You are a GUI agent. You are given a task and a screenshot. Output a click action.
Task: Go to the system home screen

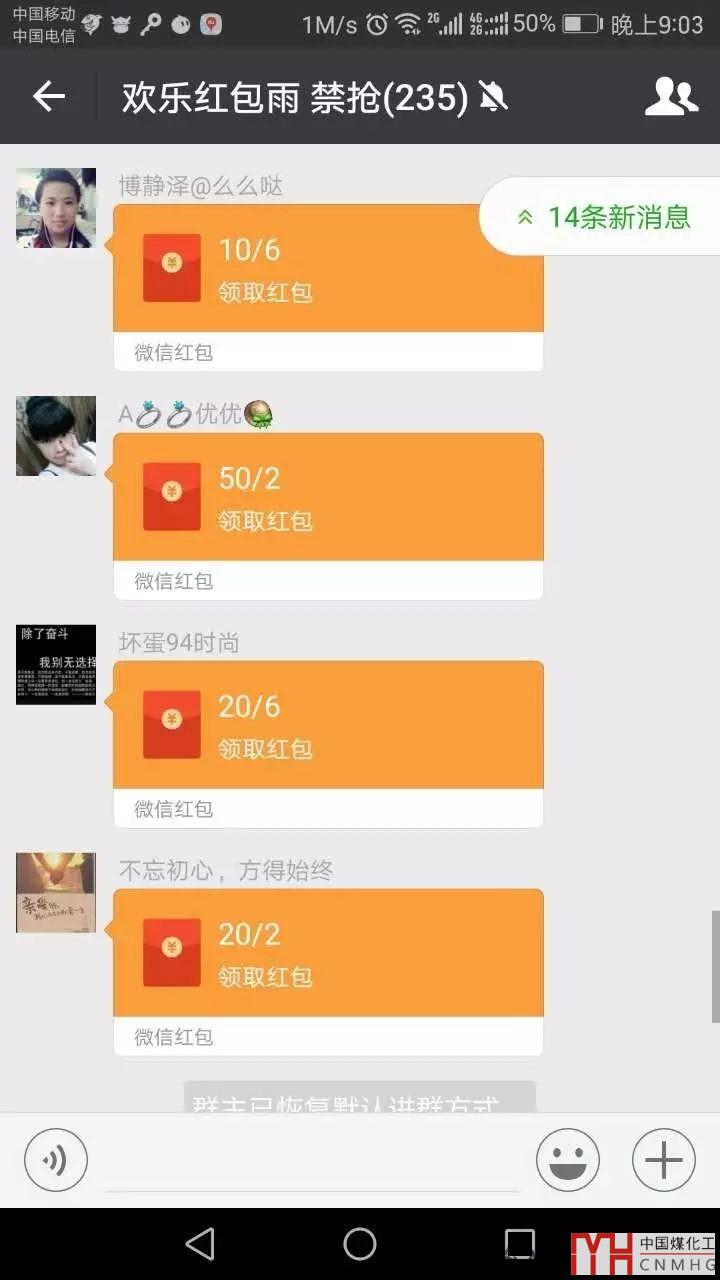[x=360, y=1244]
